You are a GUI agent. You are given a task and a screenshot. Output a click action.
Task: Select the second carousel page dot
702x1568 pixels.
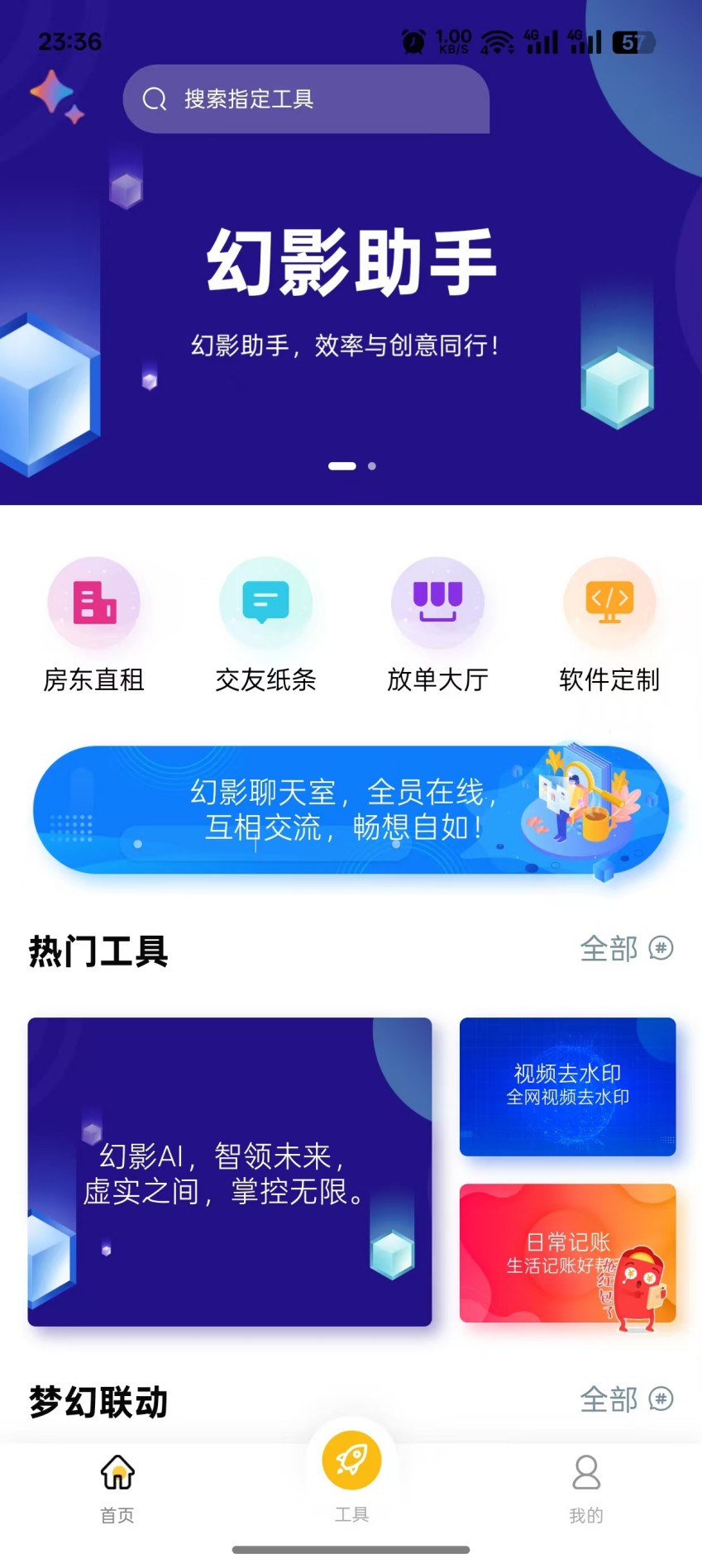point(372,465)
